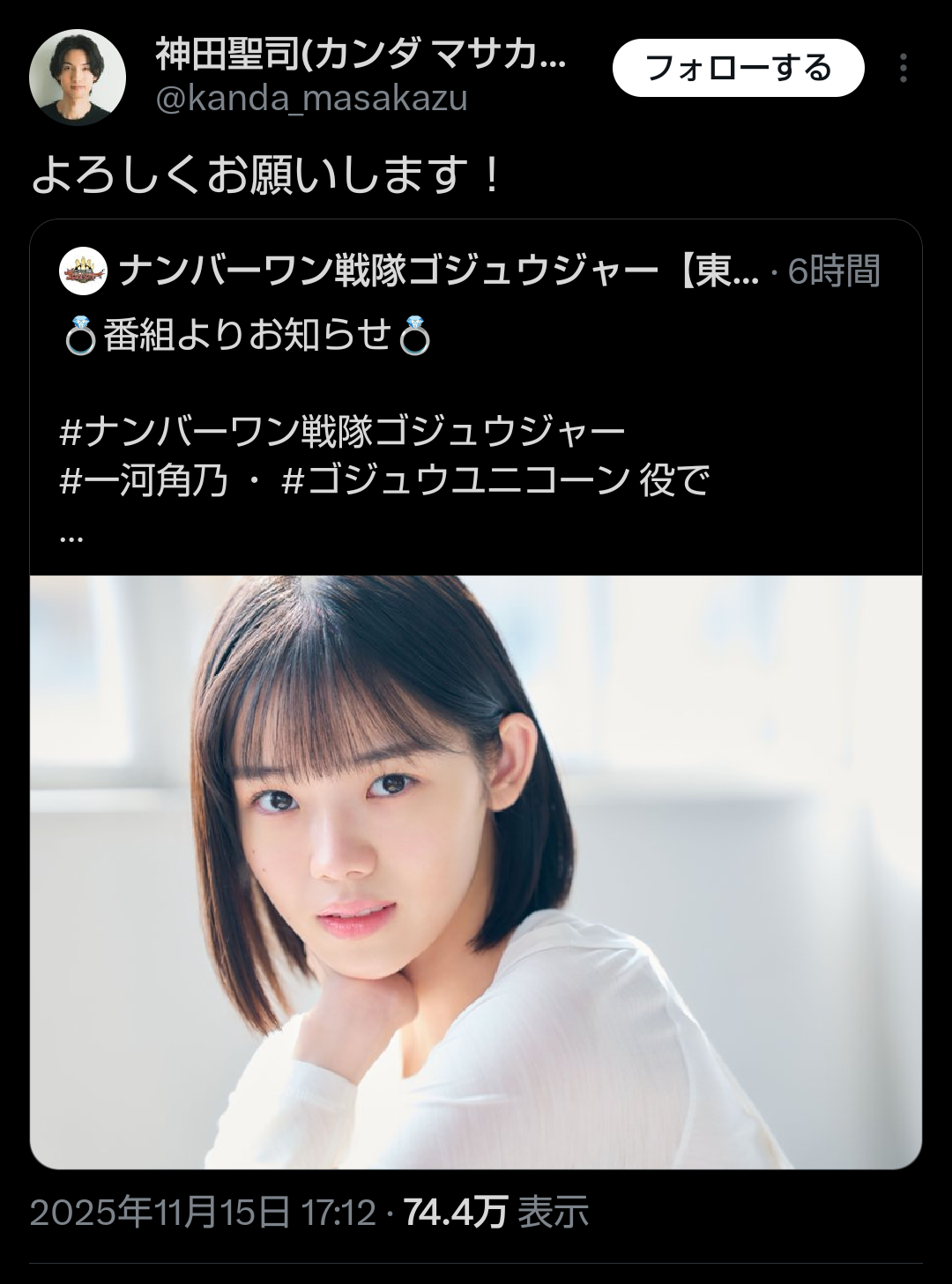Open 神田聖司's profile avatar

(78, 78)
